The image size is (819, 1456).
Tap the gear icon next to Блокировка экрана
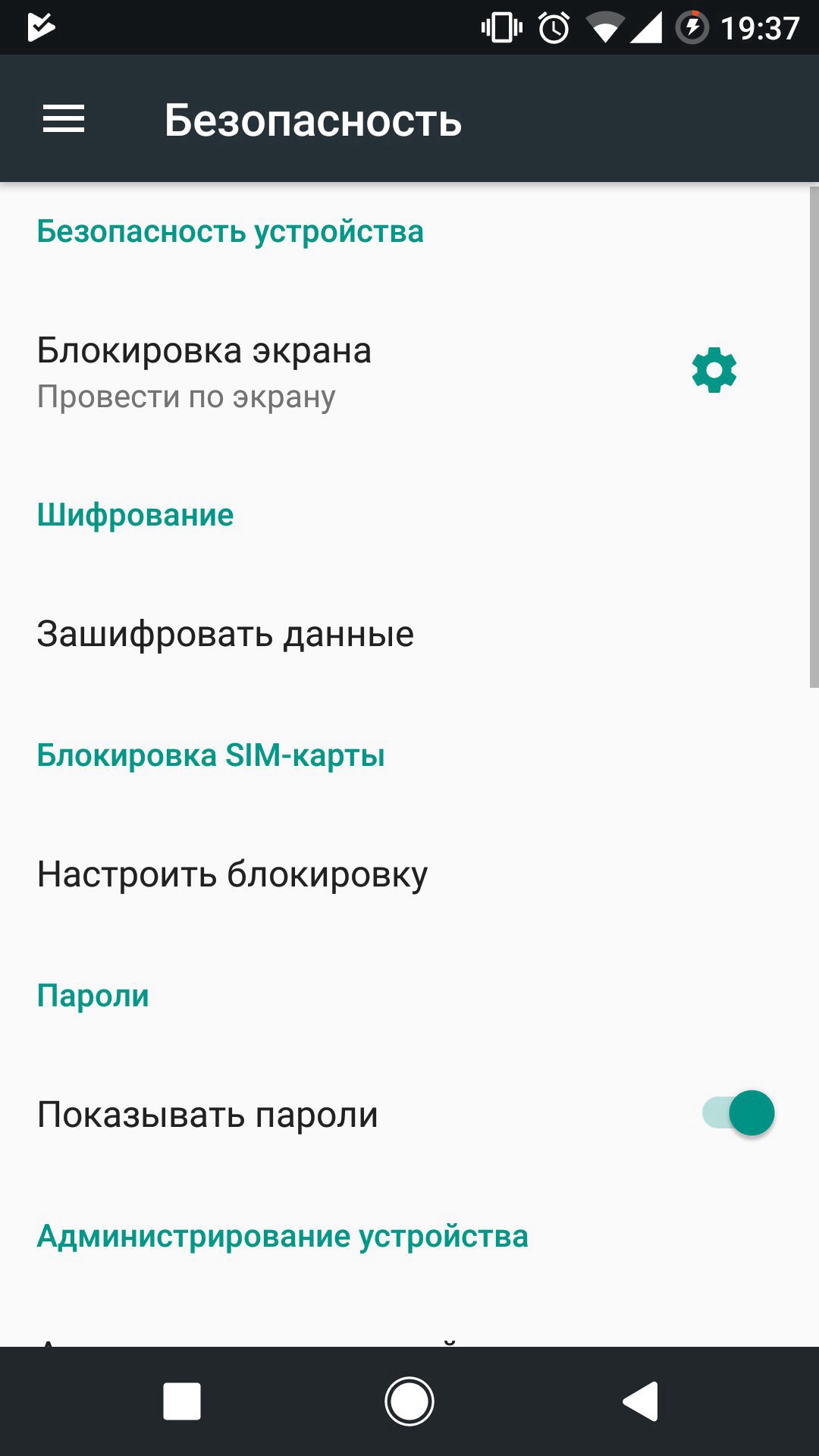[714, 371]
